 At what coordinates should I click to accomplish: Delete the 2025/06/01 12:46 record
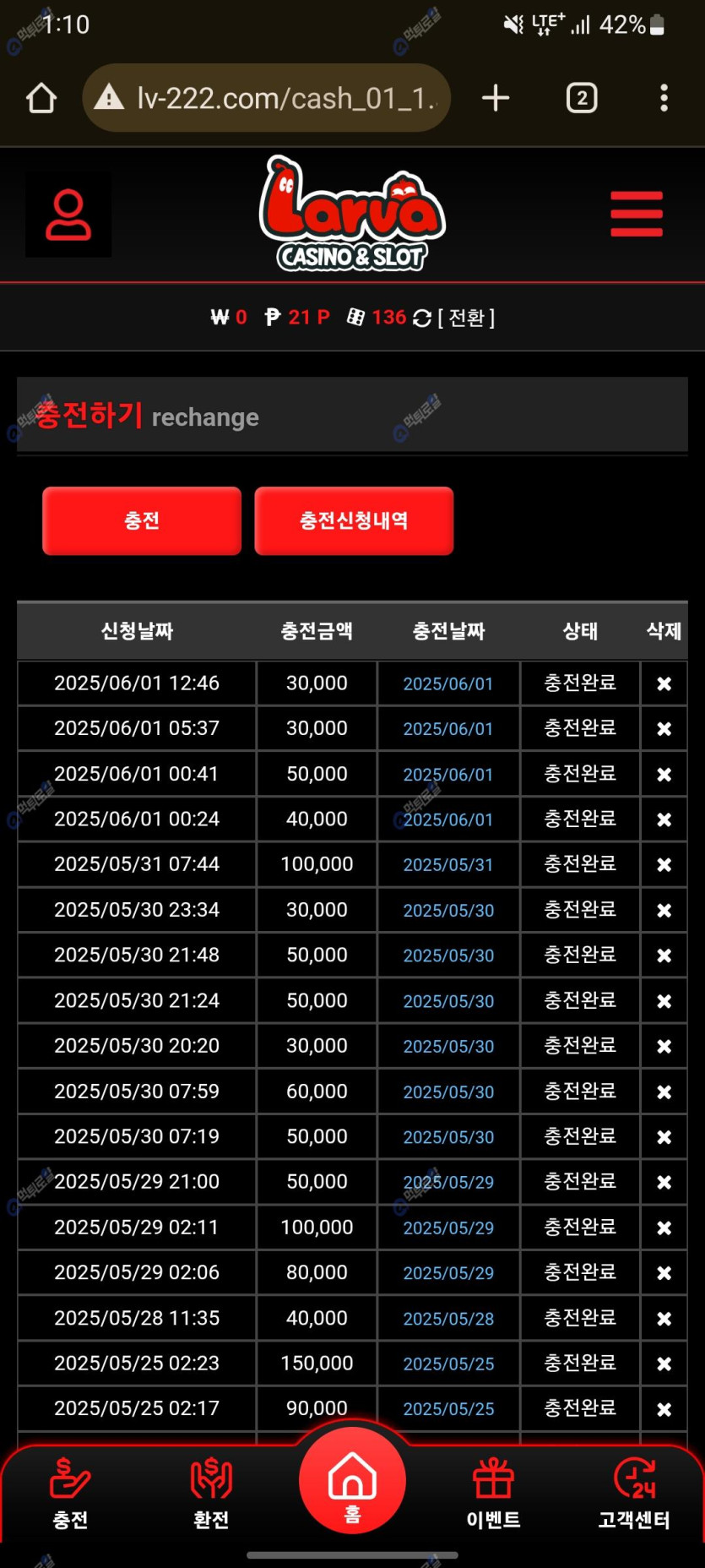664,683
